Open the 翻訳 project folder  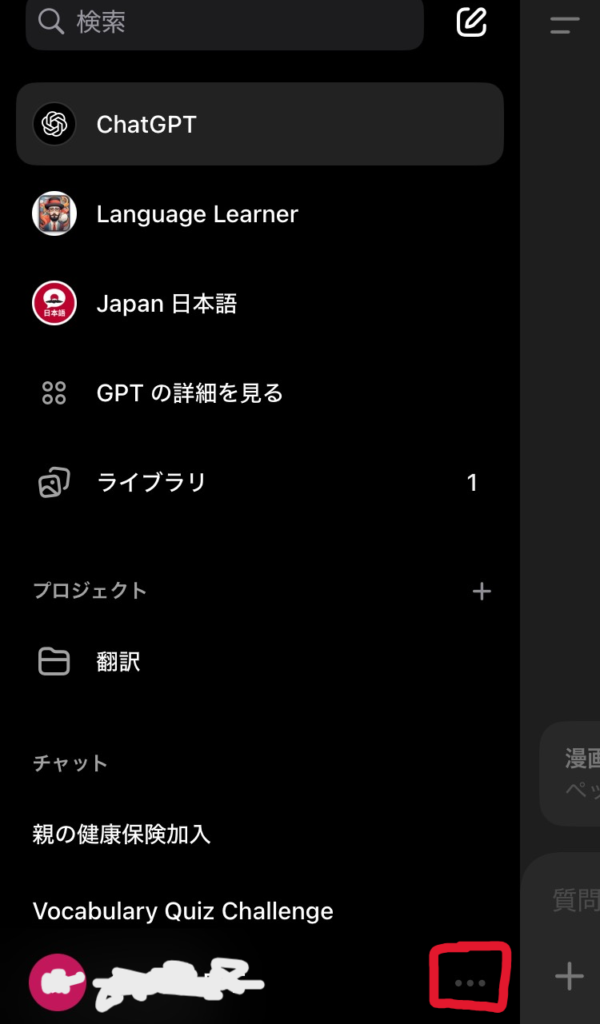(x=118, y=661)
